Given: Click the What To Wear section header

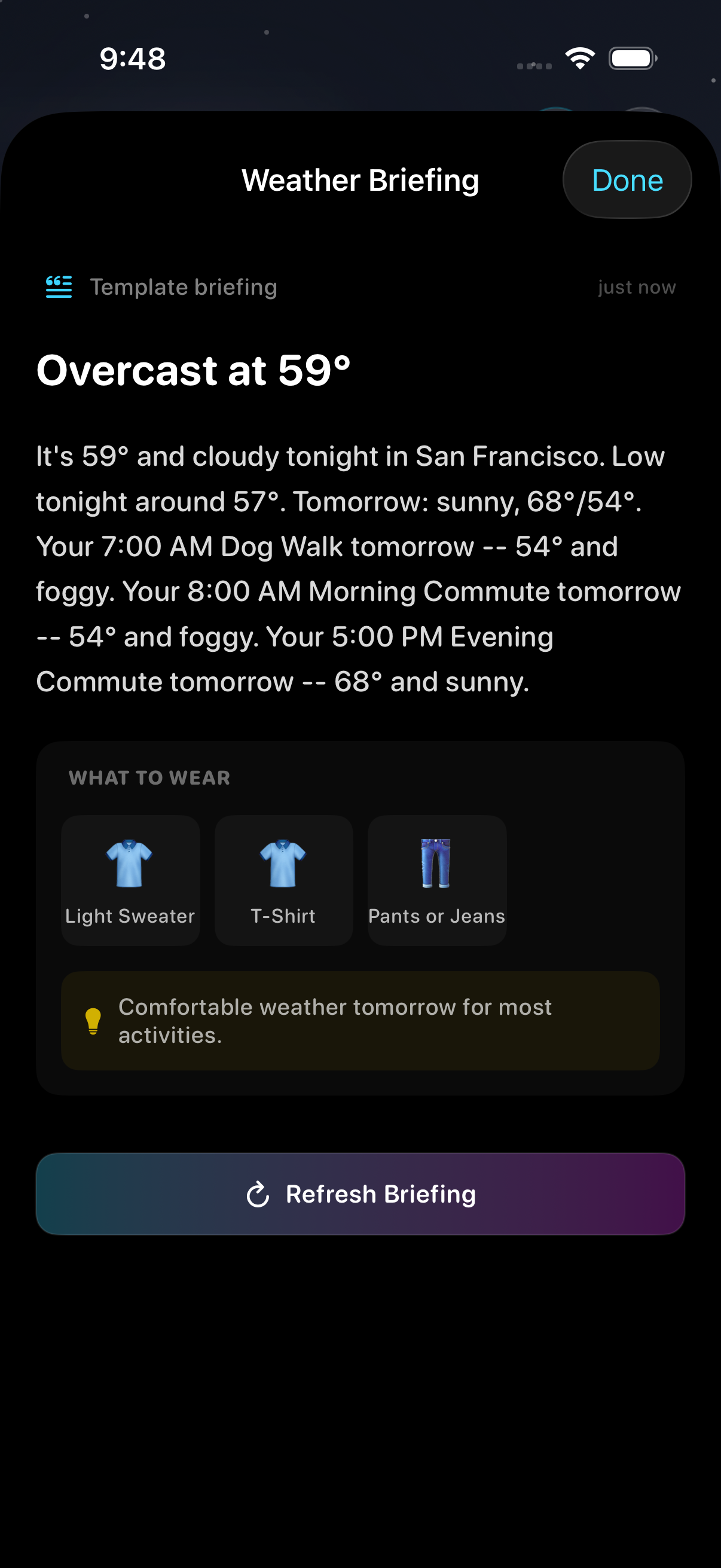Looking at the screenshot, I should [149, 777].
